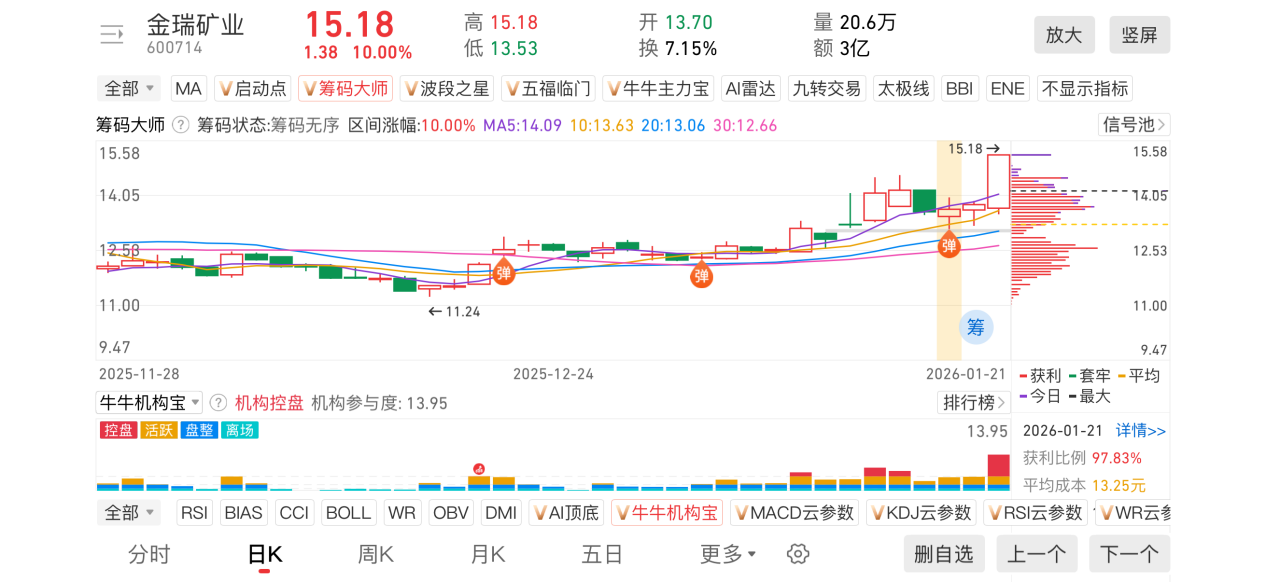This screenshot has height=582, width=1266.
Task: Select the 启动点 indicator
Action: tap(252, 89)
